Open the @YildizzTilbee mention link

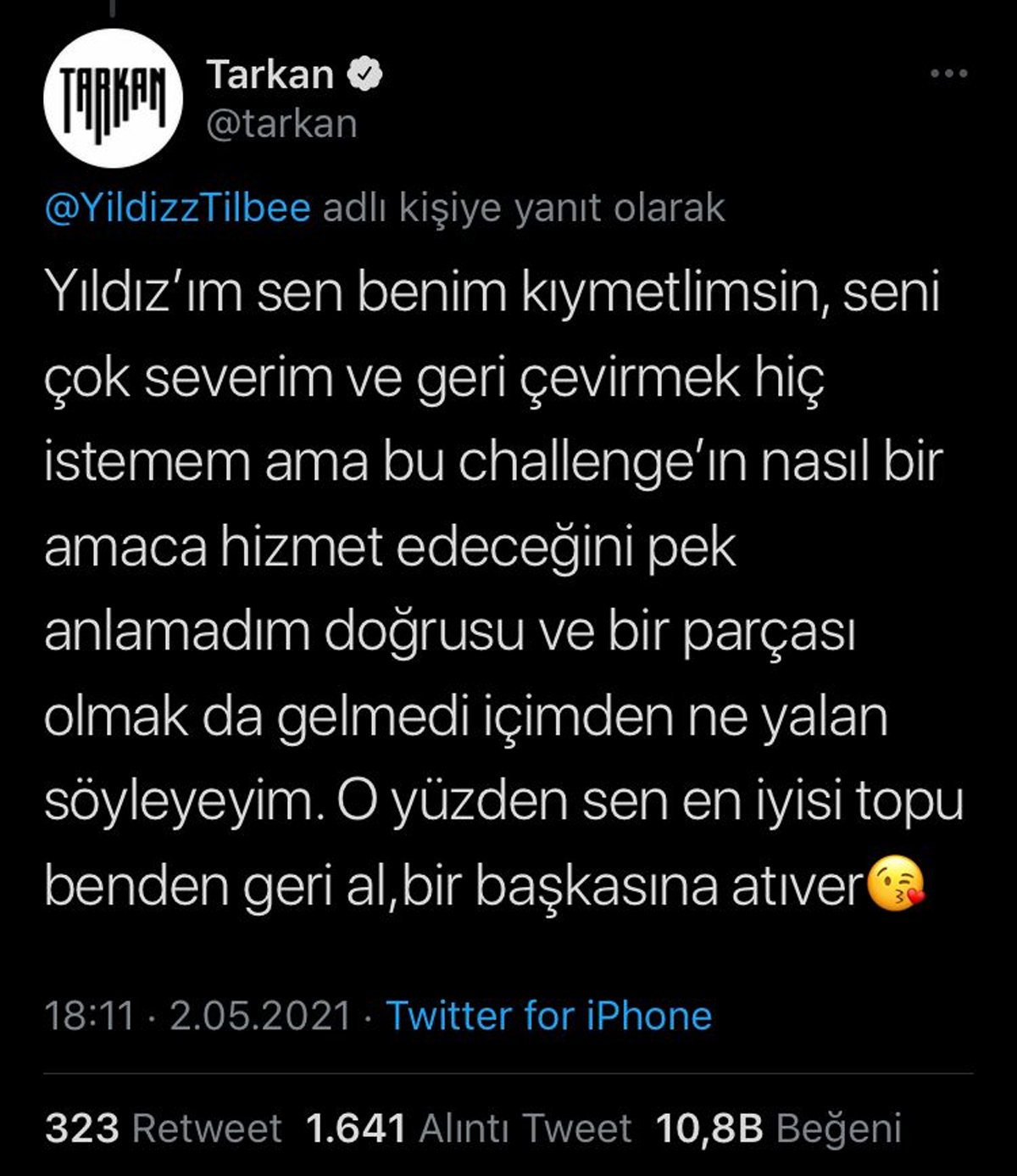(177, 208)
